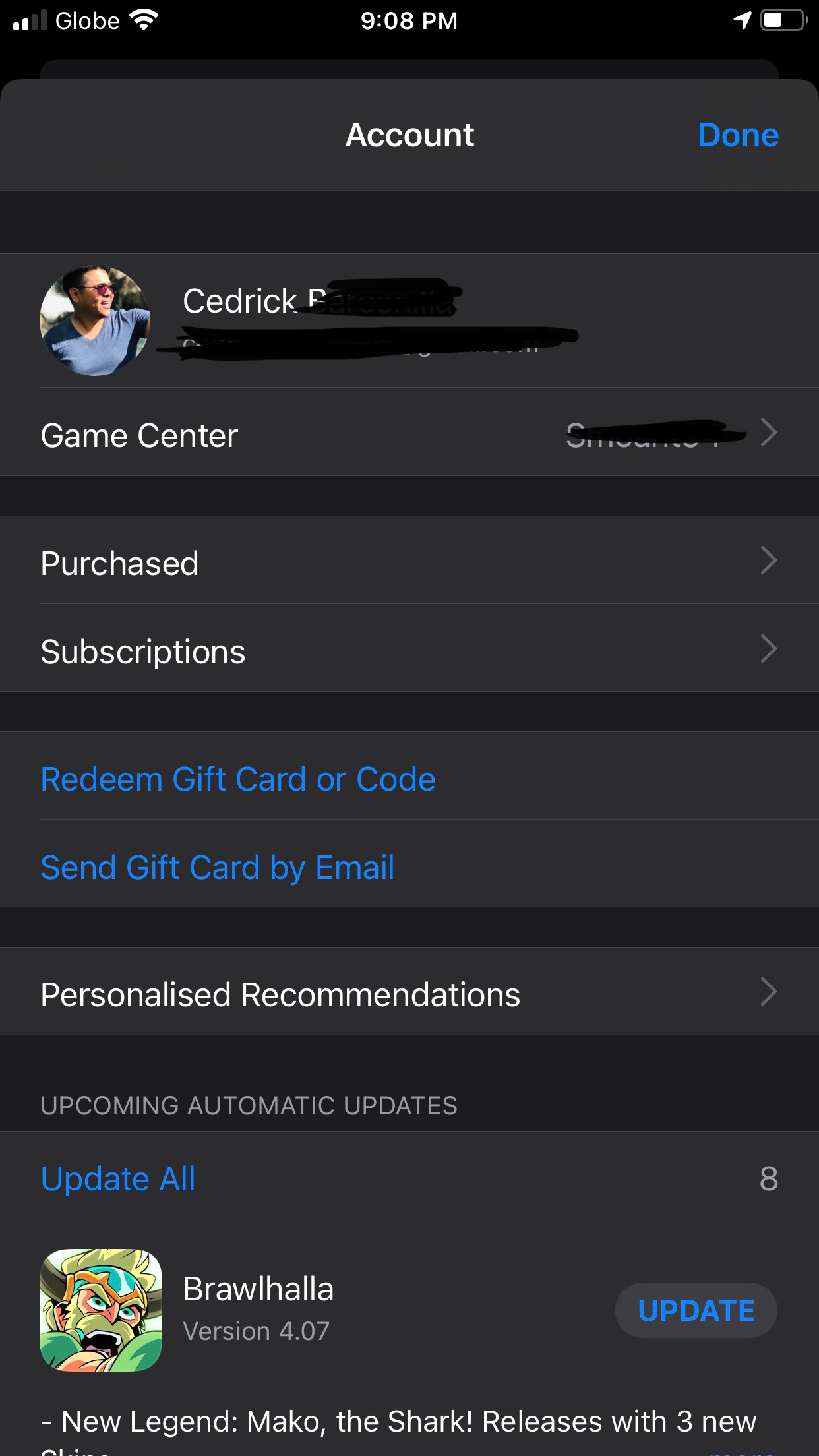Select Redeem Gift Card or Code
The image size is (819, 1456).
click(x=238, y=779)
